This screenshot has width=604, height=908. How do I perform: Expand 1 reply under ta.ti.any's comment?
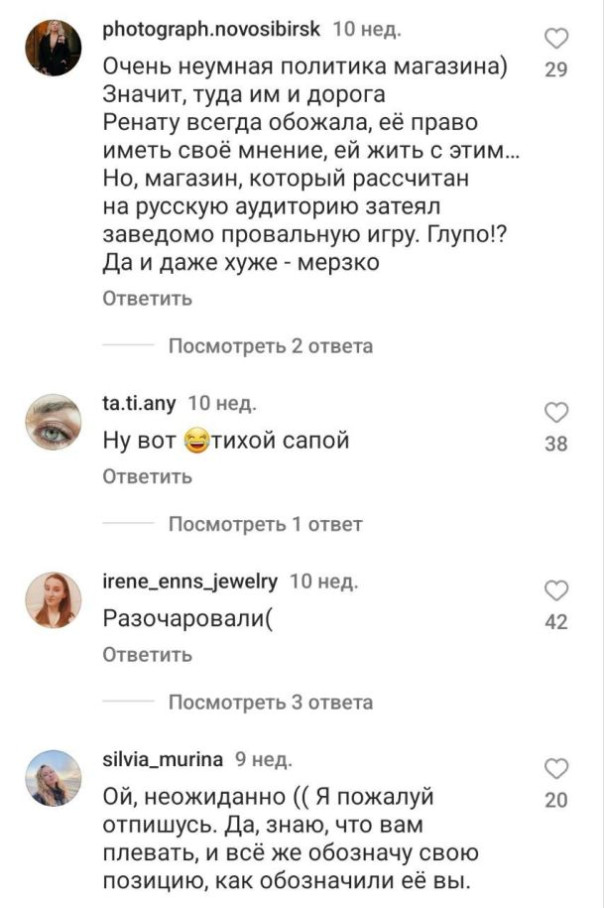coord(264,524)
